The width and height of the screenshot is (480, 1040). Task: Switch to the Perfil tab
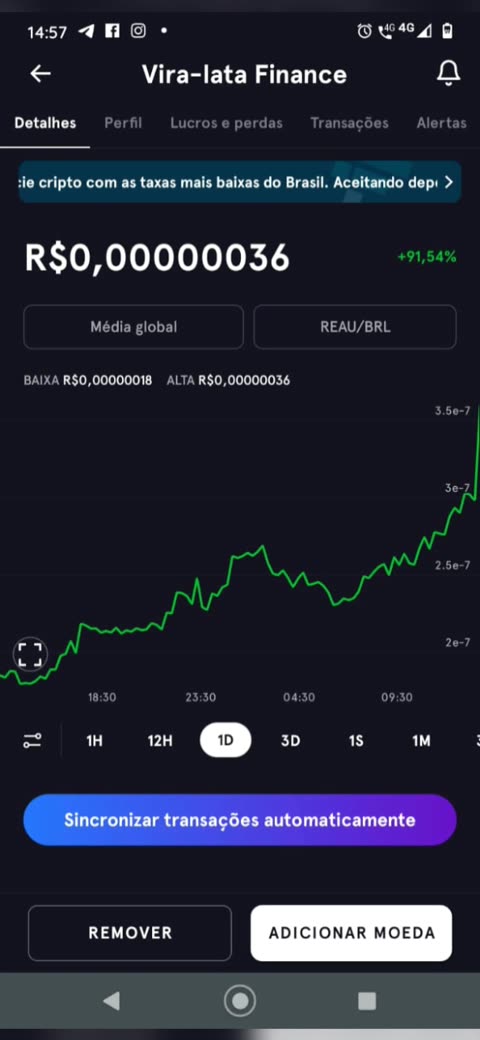click(123, 123)
